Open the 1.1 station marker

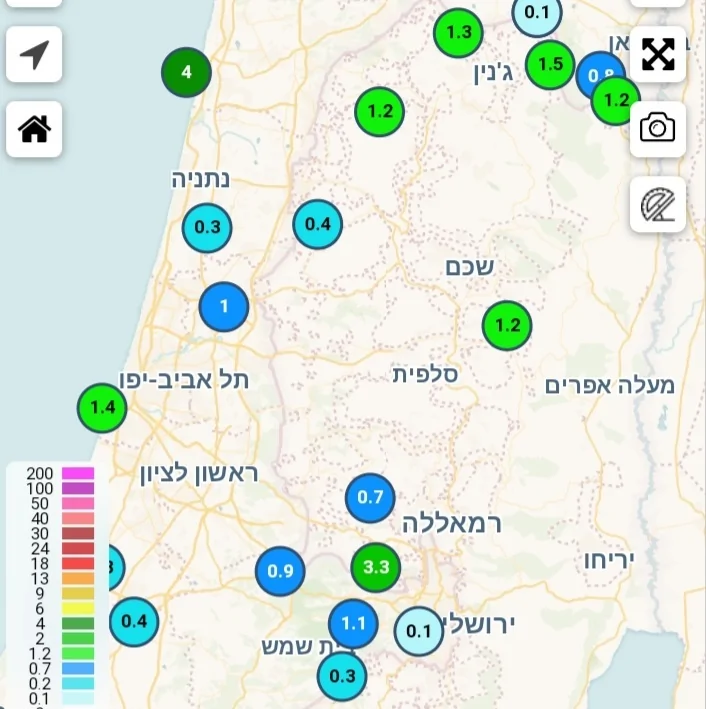point(353,624)
